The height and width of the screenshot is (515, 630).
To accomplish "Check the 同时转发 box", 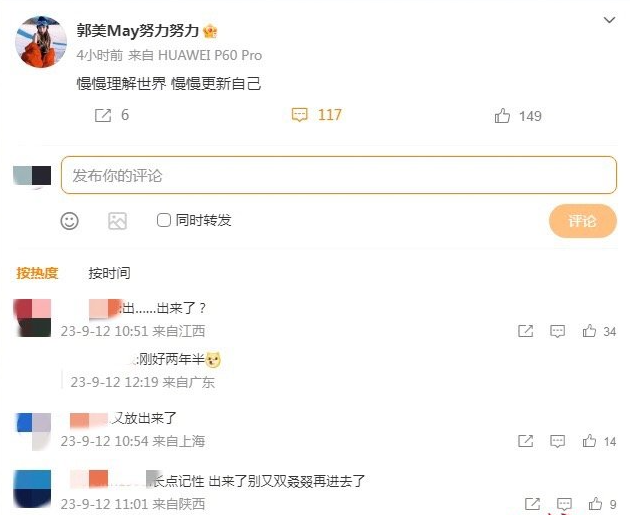I will tap(164, 220).
